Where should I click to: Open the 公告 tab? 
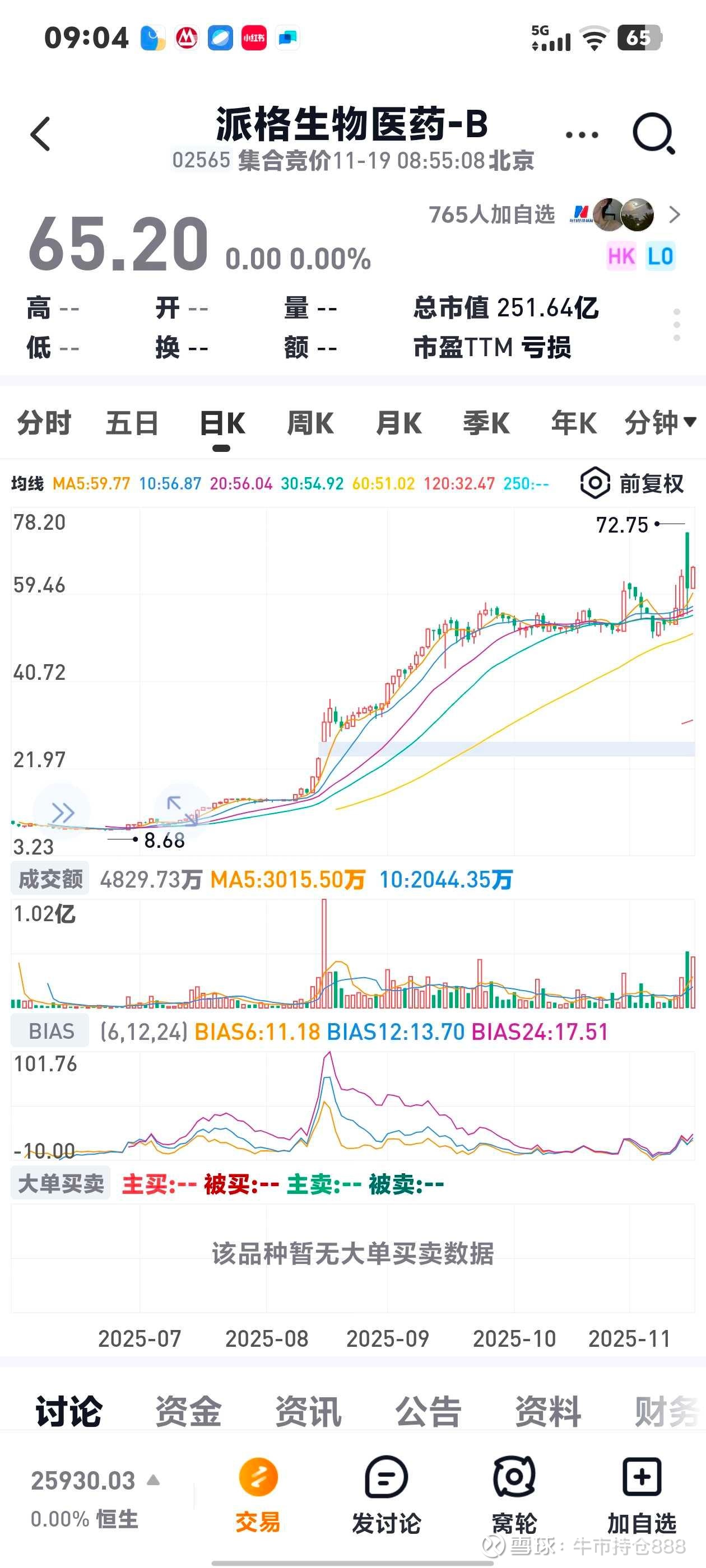point(428,1411)
